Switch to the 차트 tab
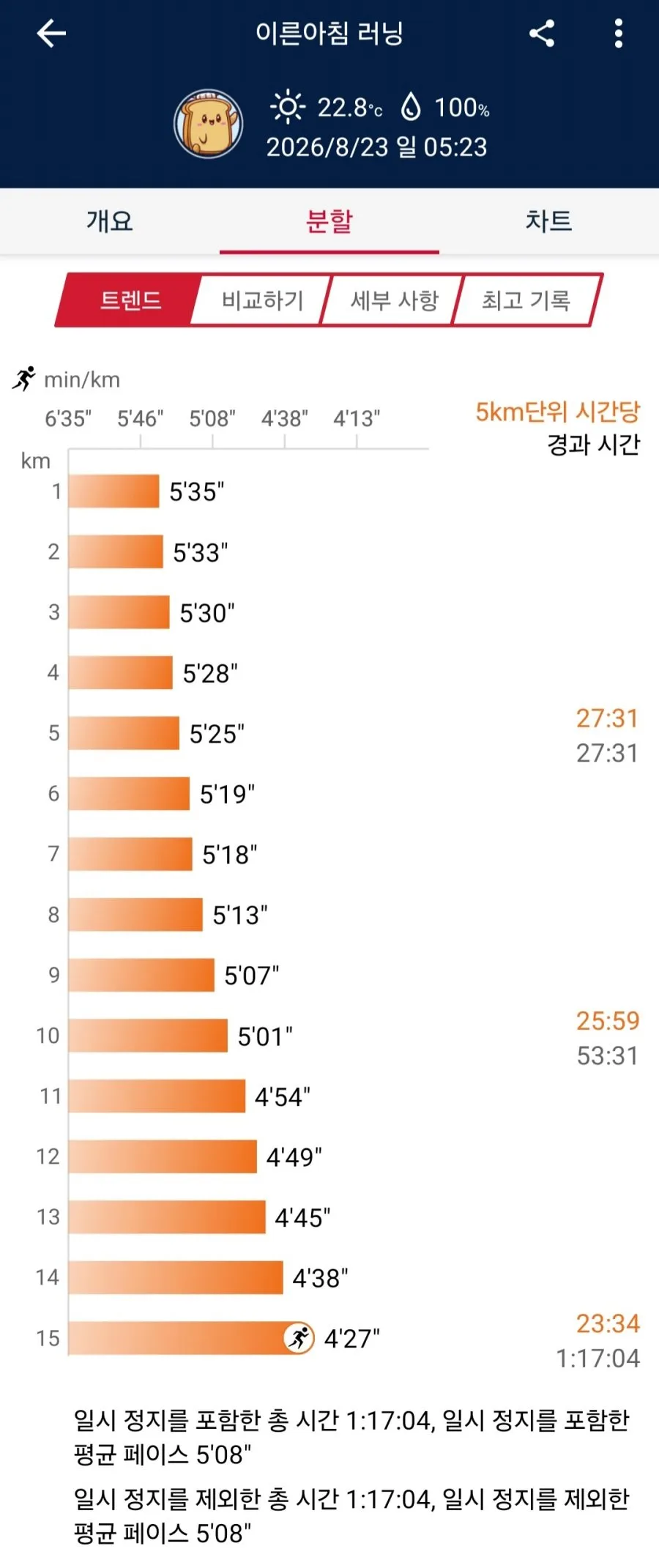The height and width of the screenshot is (1568, 659). pyautogui.click(x=548, y=221)
